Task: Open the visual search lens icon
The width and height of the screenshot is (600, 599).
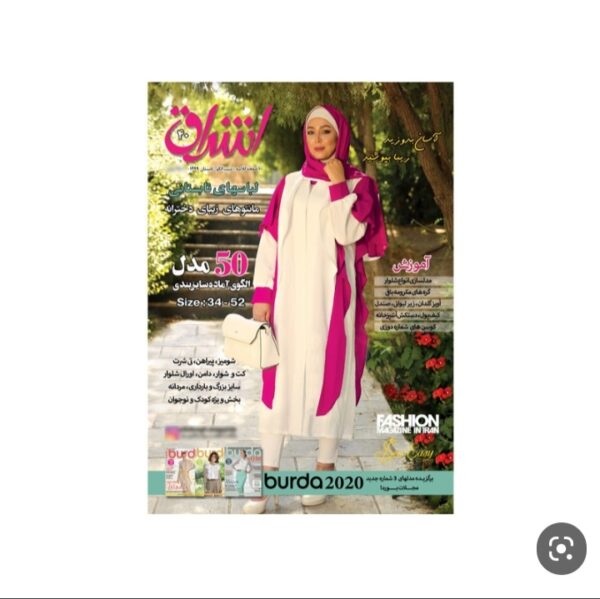Action: pos(562,549)
